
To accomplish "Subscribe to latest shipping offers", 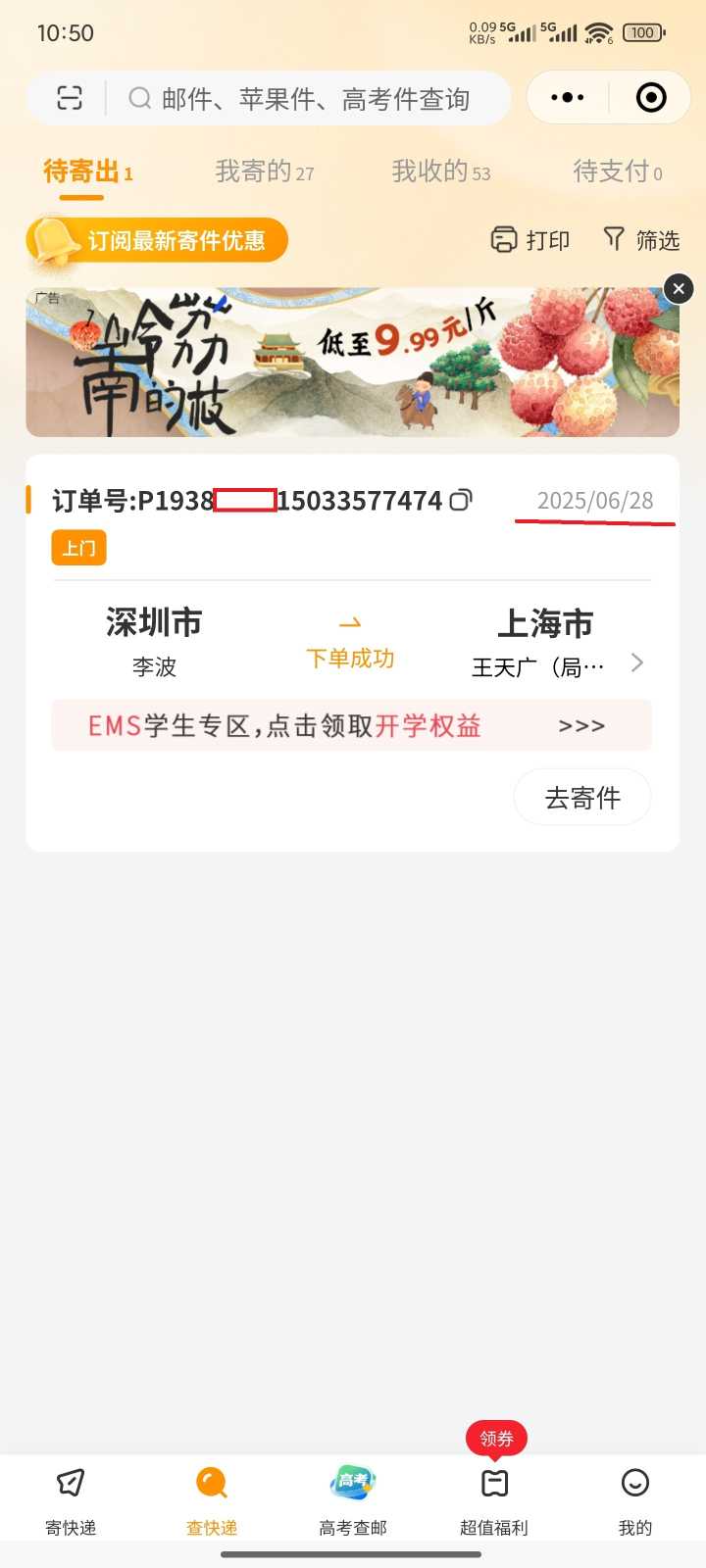I will click(159, 240).
